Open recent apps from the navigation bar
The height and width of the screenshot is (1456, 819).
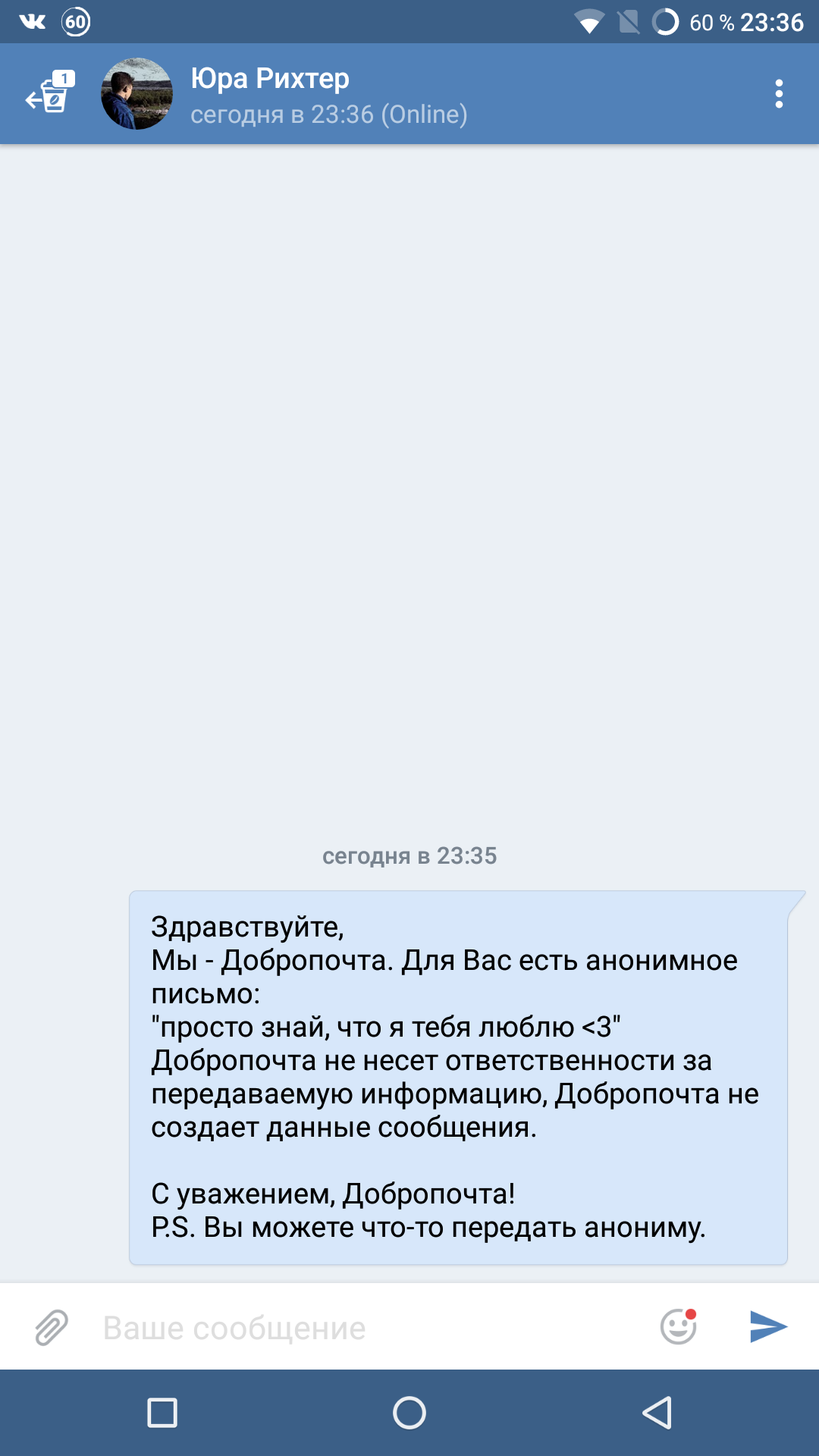pos(162,1413)
